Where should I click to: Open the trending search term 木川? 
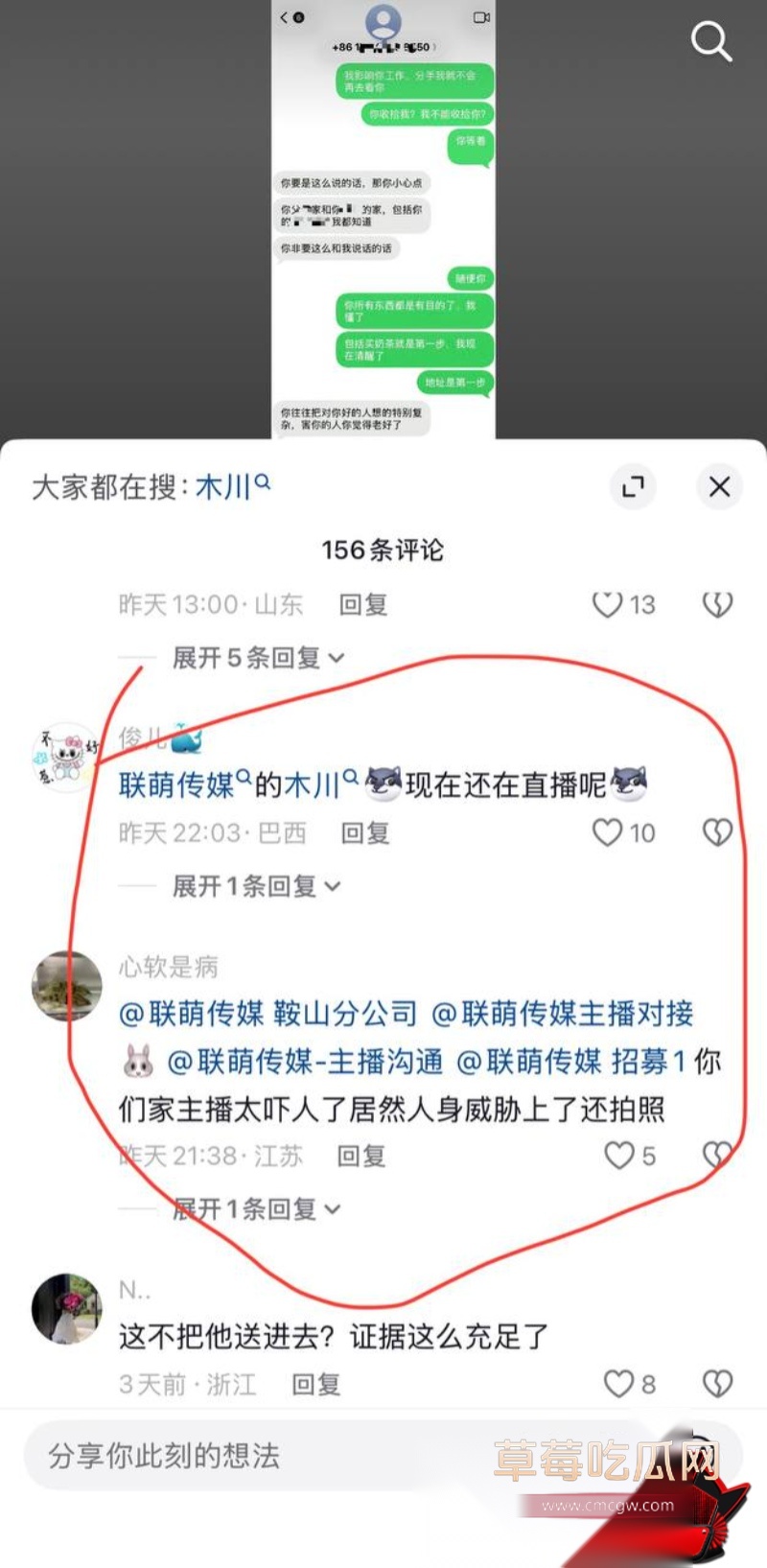coord(233,486)
